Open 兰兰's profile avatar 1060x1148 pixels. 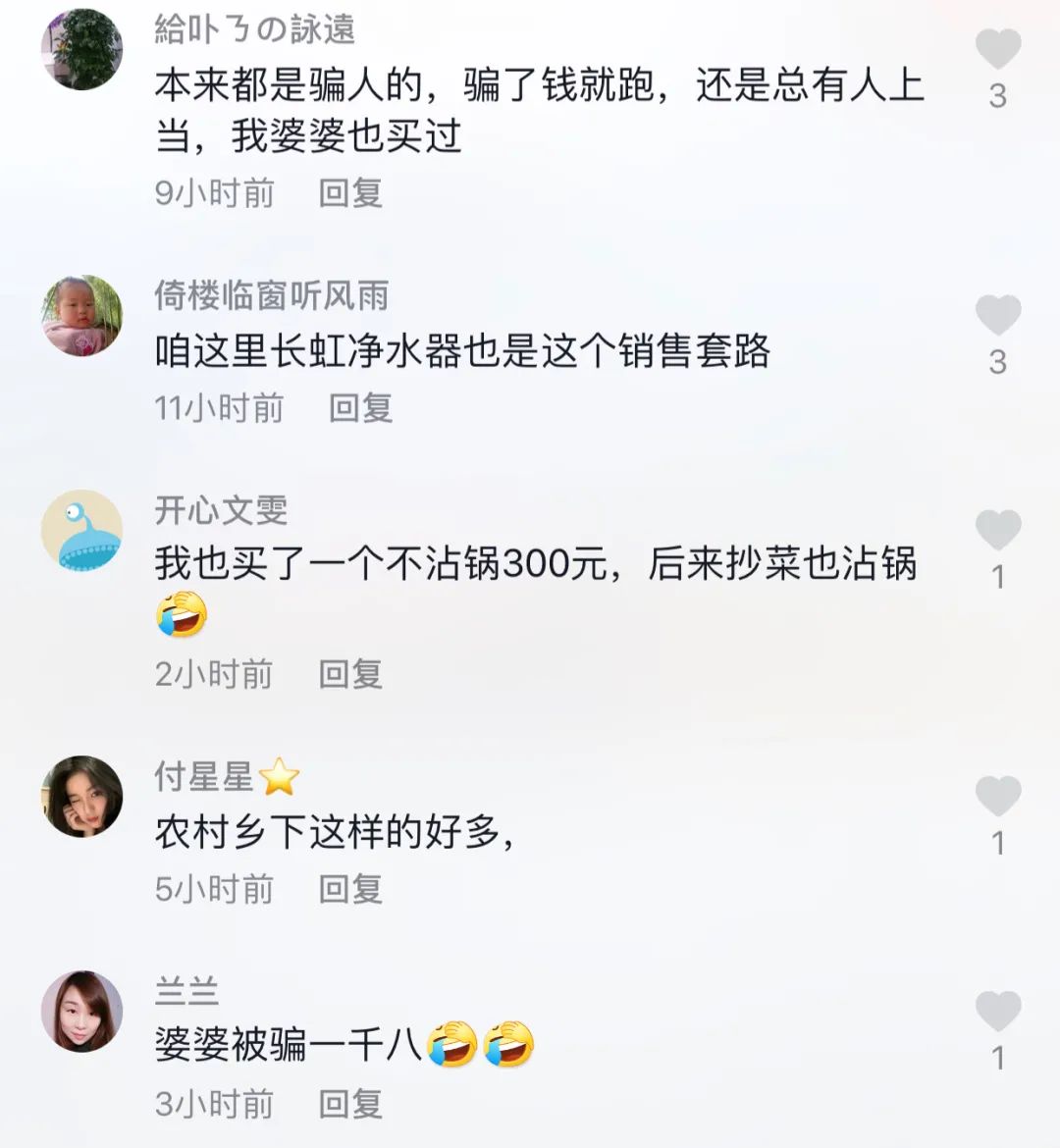pos(81,1012)
